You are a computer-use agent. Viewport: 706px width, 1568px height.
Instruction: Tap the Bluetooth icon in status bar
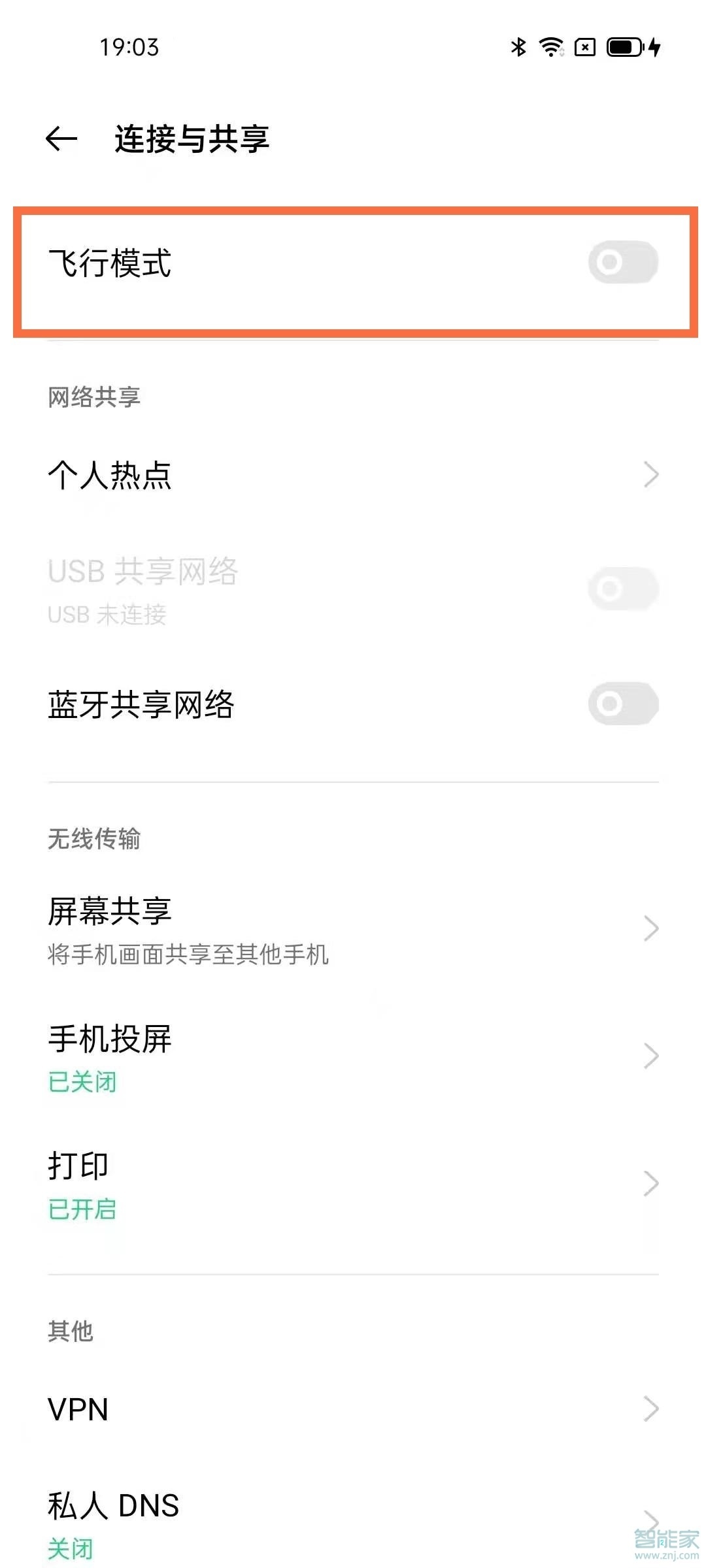[518, 47]
